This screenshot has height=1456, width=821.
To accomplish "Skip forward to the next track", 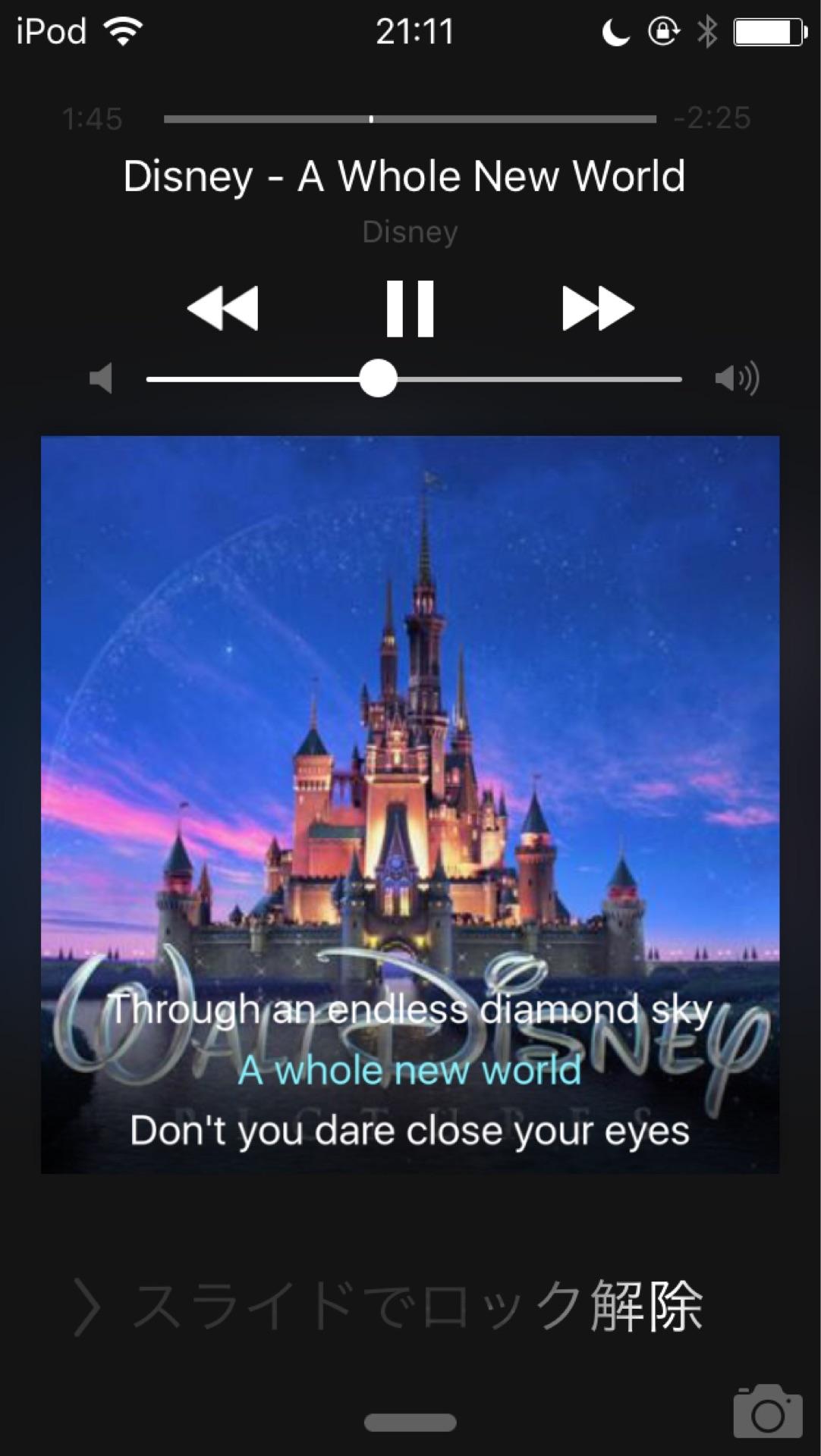I will pyautogui.click(x=598, y=309).
